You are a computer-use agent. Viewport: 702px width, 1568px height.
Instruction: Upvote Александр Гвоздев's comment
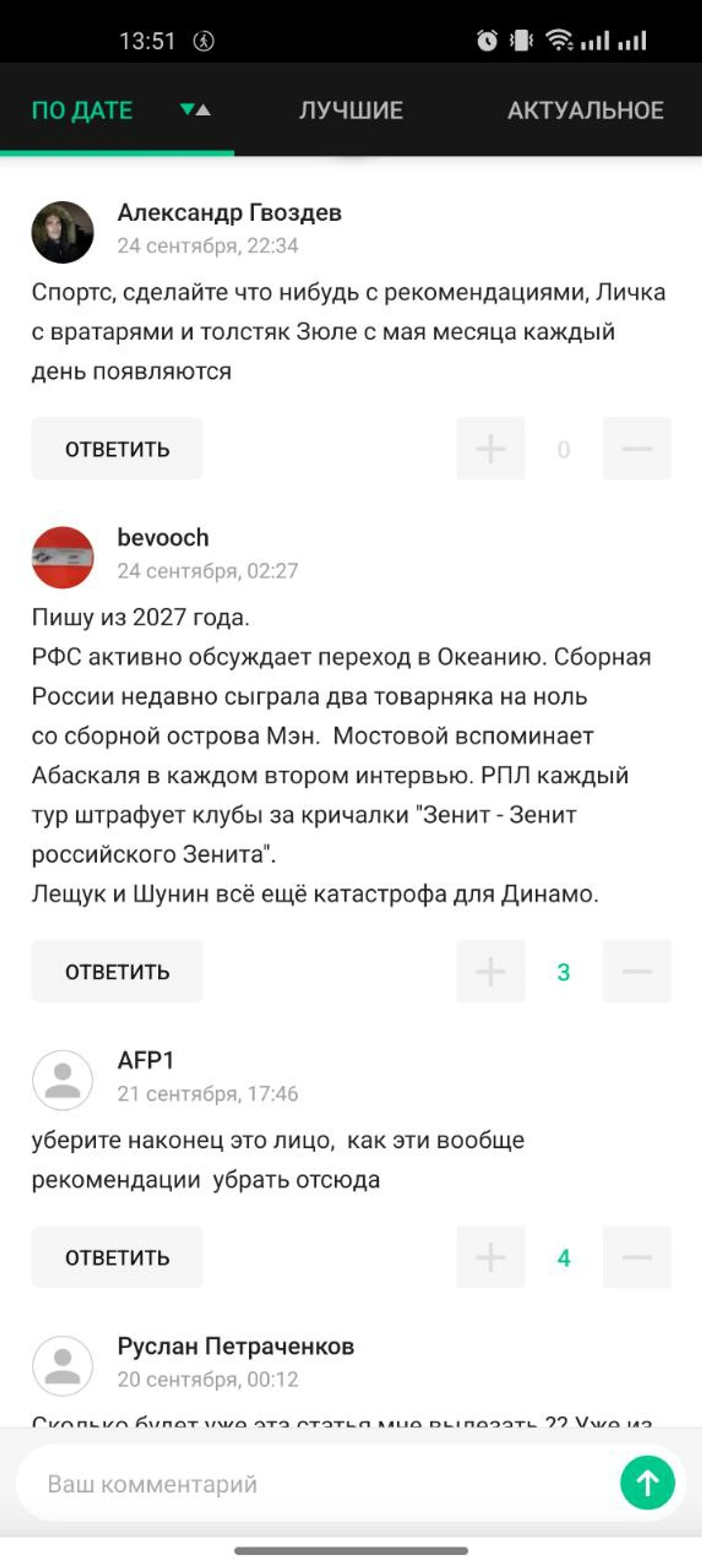tap(490, 449)
